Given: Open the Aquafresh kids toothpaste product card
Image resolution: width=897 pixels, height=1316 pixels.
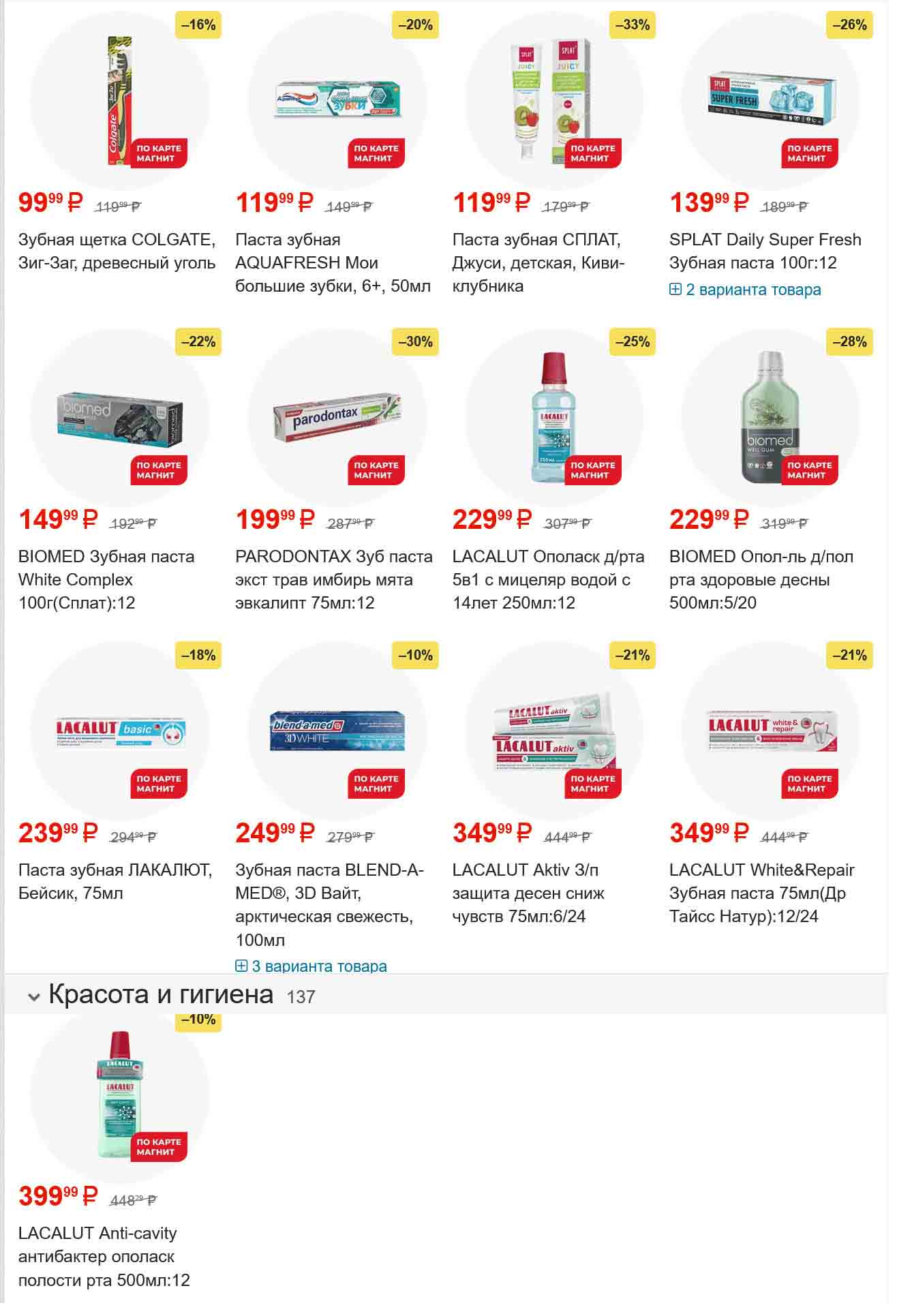Looking at the screenshot, I should pos(333,263).
